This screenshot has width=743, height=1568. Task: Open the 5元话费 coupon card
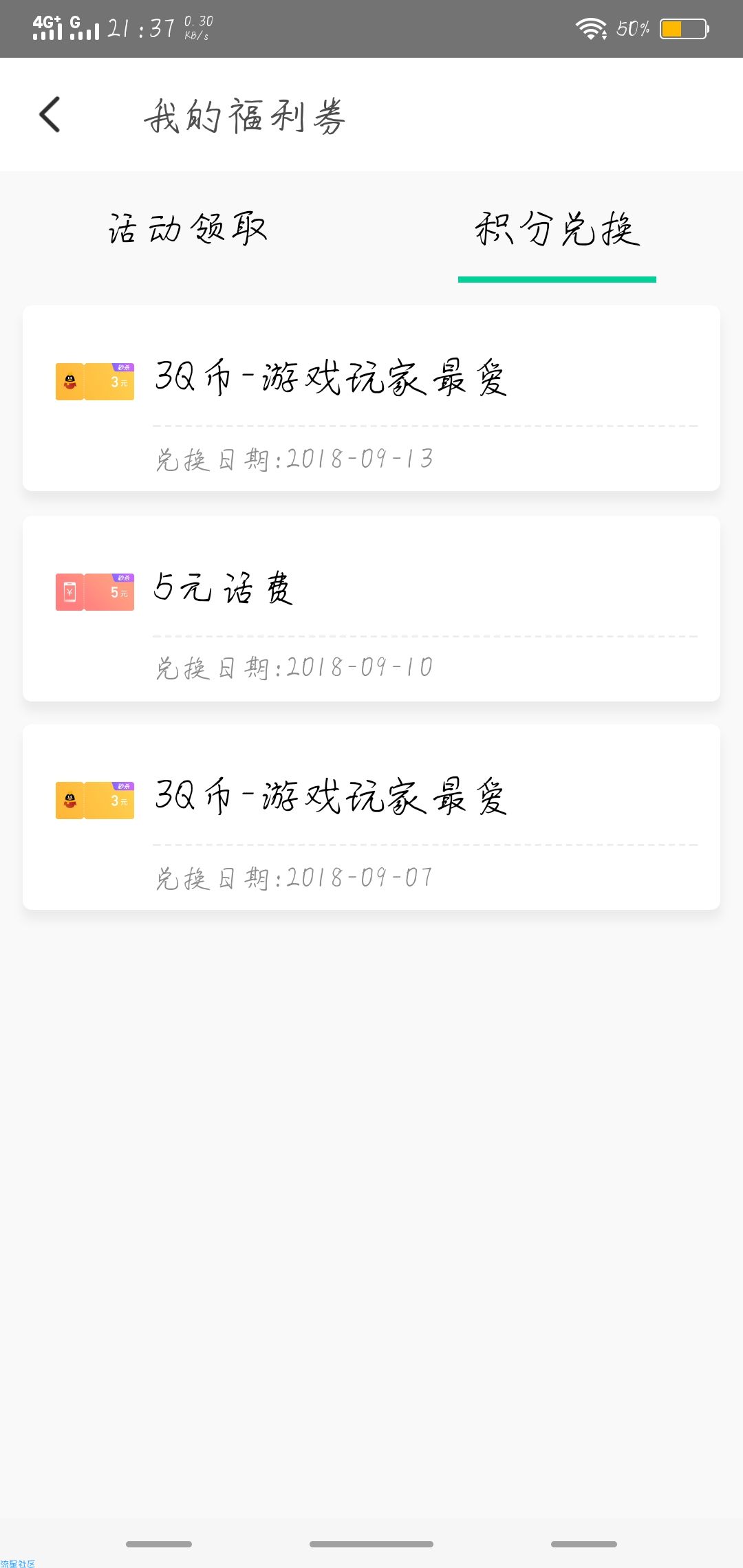tap(371, 609)
